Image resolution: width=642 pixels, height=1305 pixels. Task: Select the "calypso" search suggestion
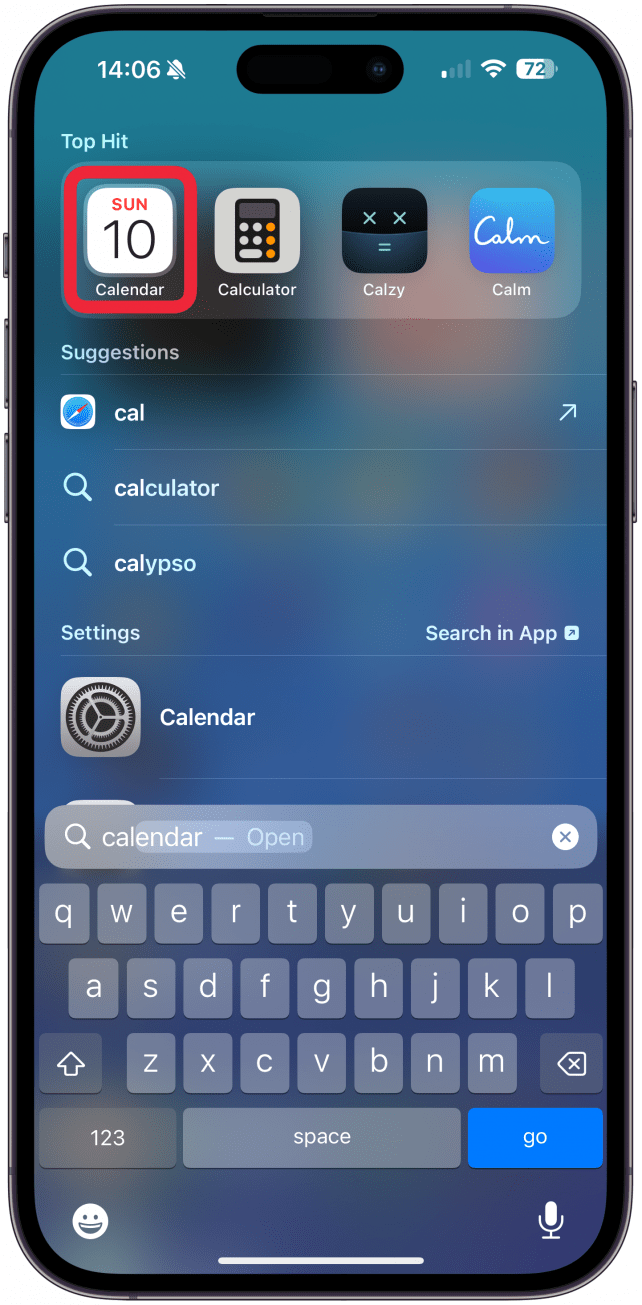pyautogui.click(x=320, y=563)
